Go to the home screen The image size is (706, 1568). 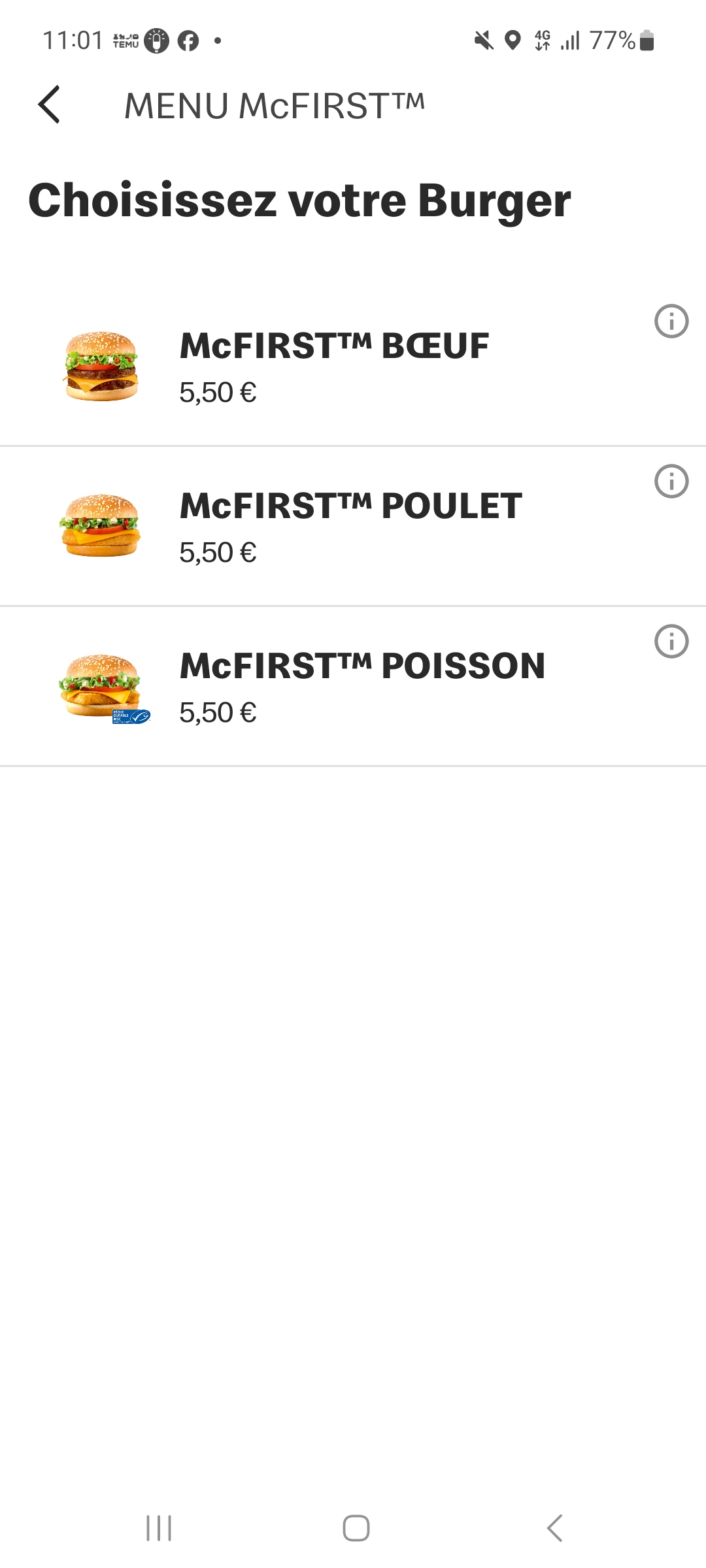tap(356, 1528)
